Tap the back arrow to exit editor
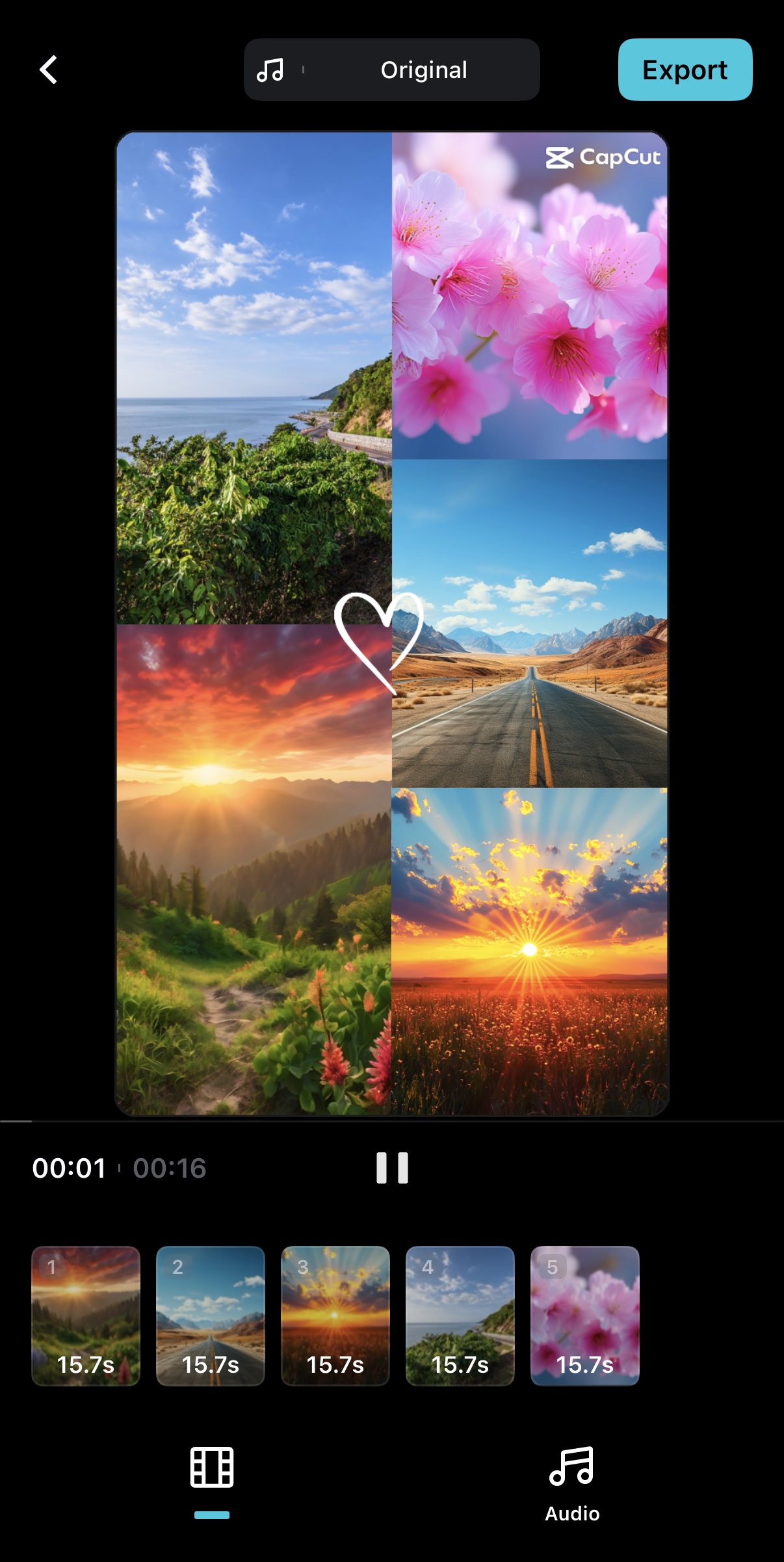The width and height of the screenshot is (784, 1562). pyautogui.click(x=49, y=70)
